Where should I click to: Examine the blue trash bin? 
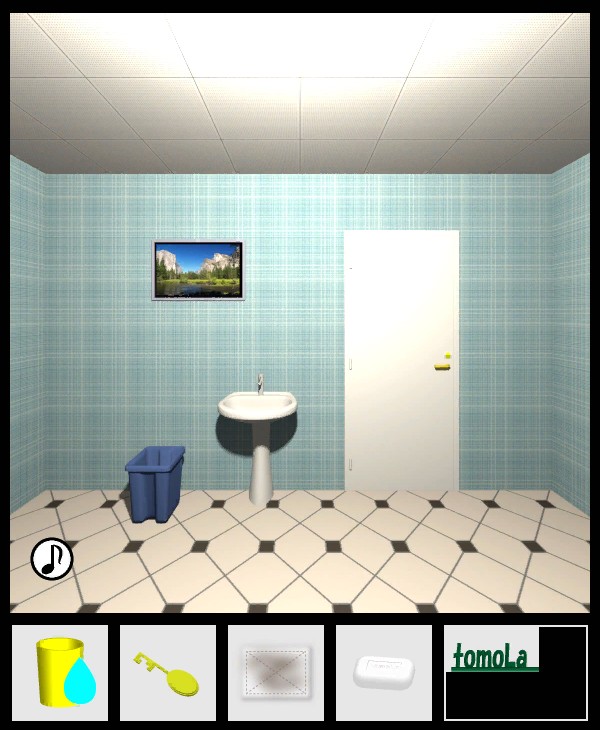pos(155,483)
